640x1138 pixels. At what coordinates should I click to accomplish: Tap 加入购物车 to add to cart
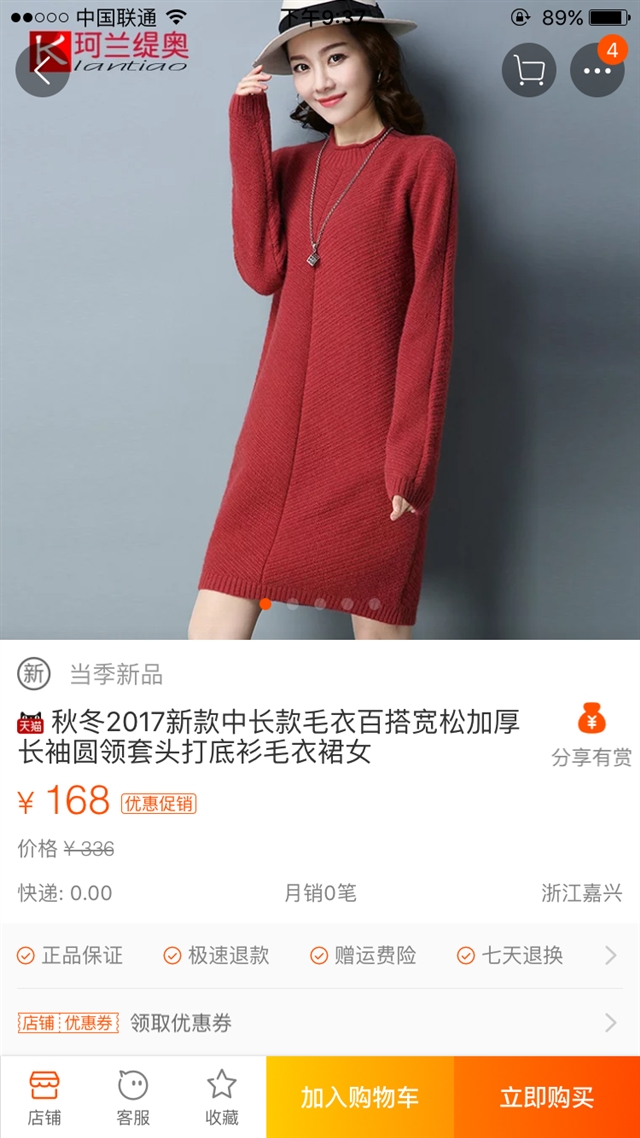pos(360,1097)
